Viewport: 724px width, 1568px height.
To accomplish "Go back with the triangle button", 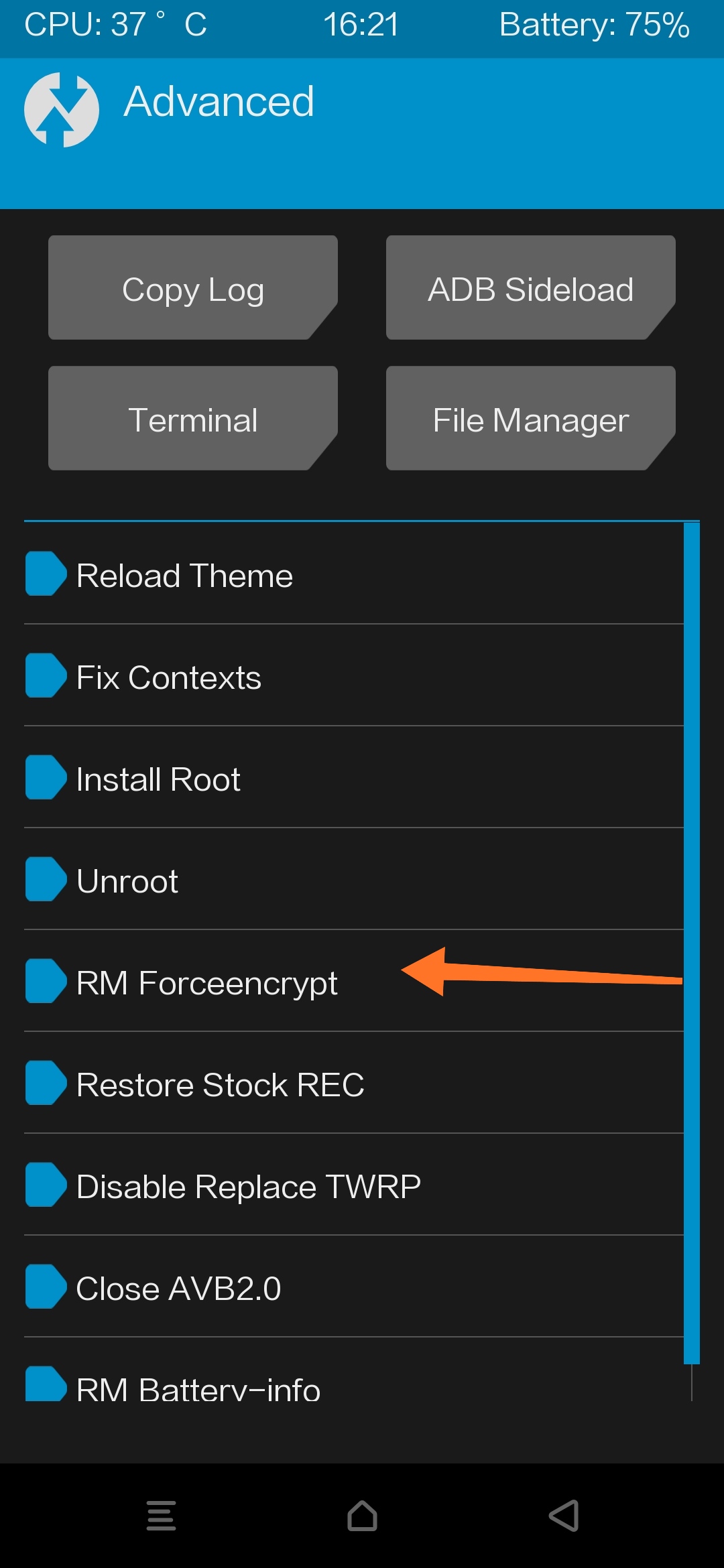I will (x=564, y=1516).
